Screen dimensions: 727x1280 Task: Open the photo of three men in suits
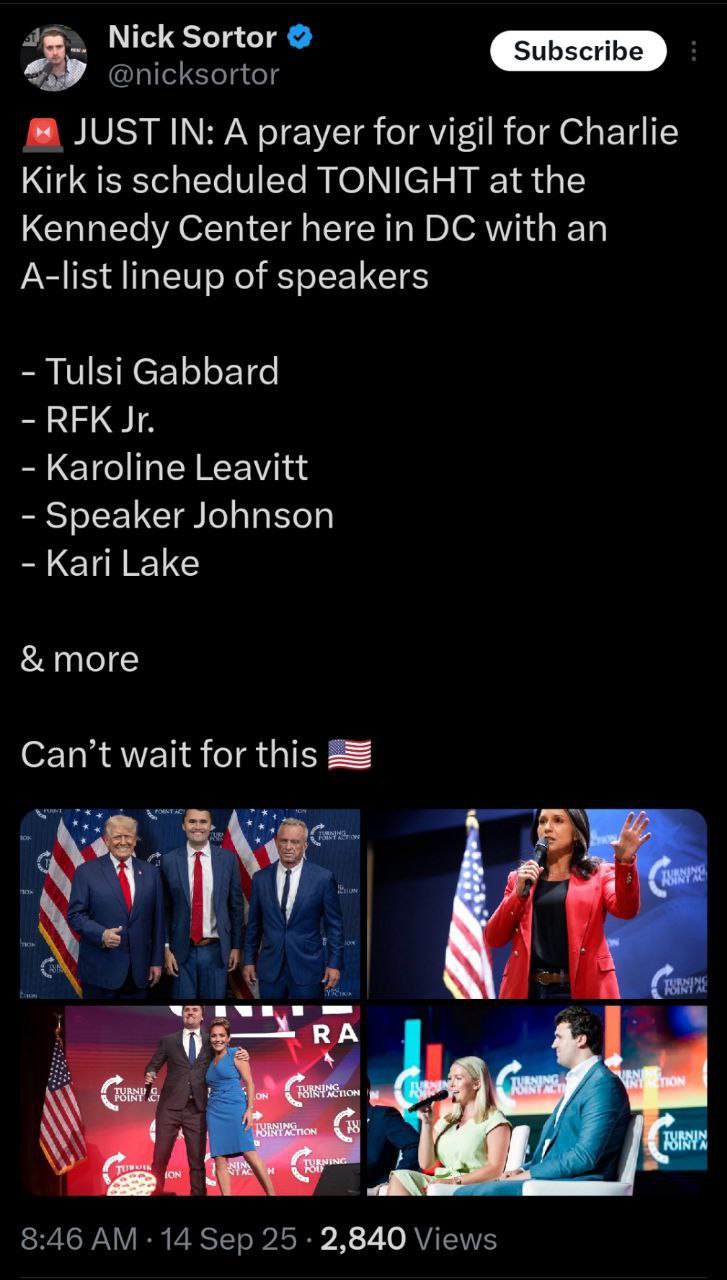(190, 904)
